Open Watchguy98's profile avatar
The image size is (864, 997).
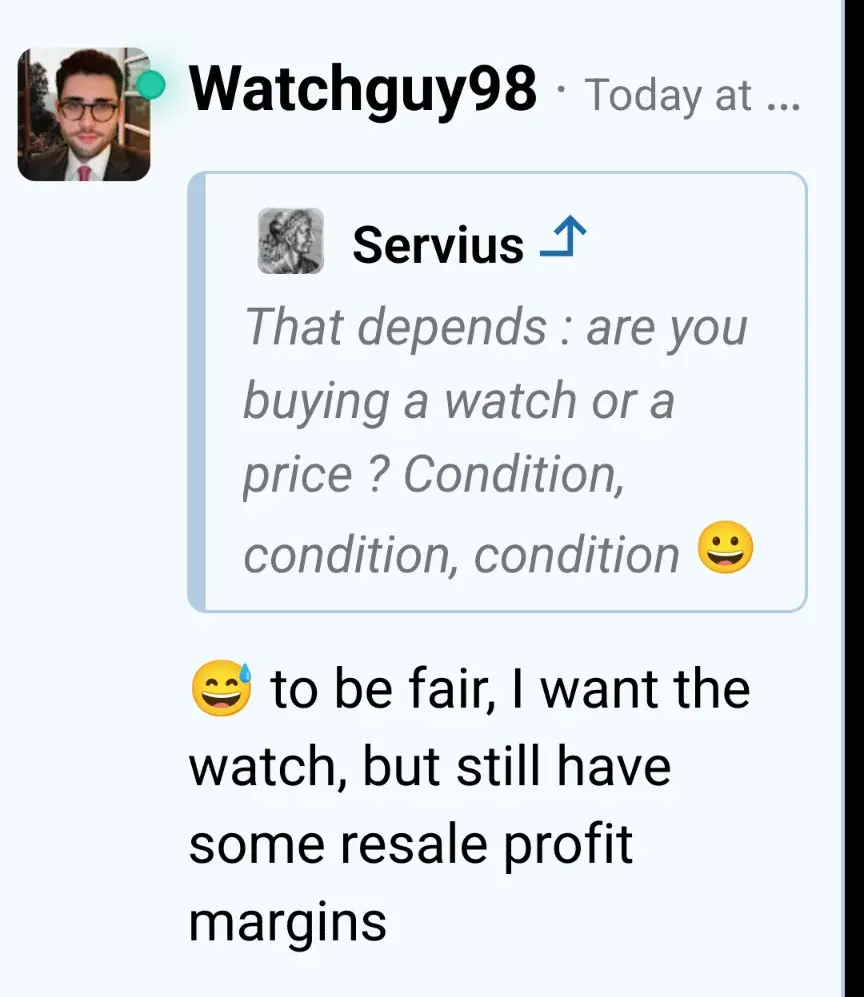pos(84,114)
